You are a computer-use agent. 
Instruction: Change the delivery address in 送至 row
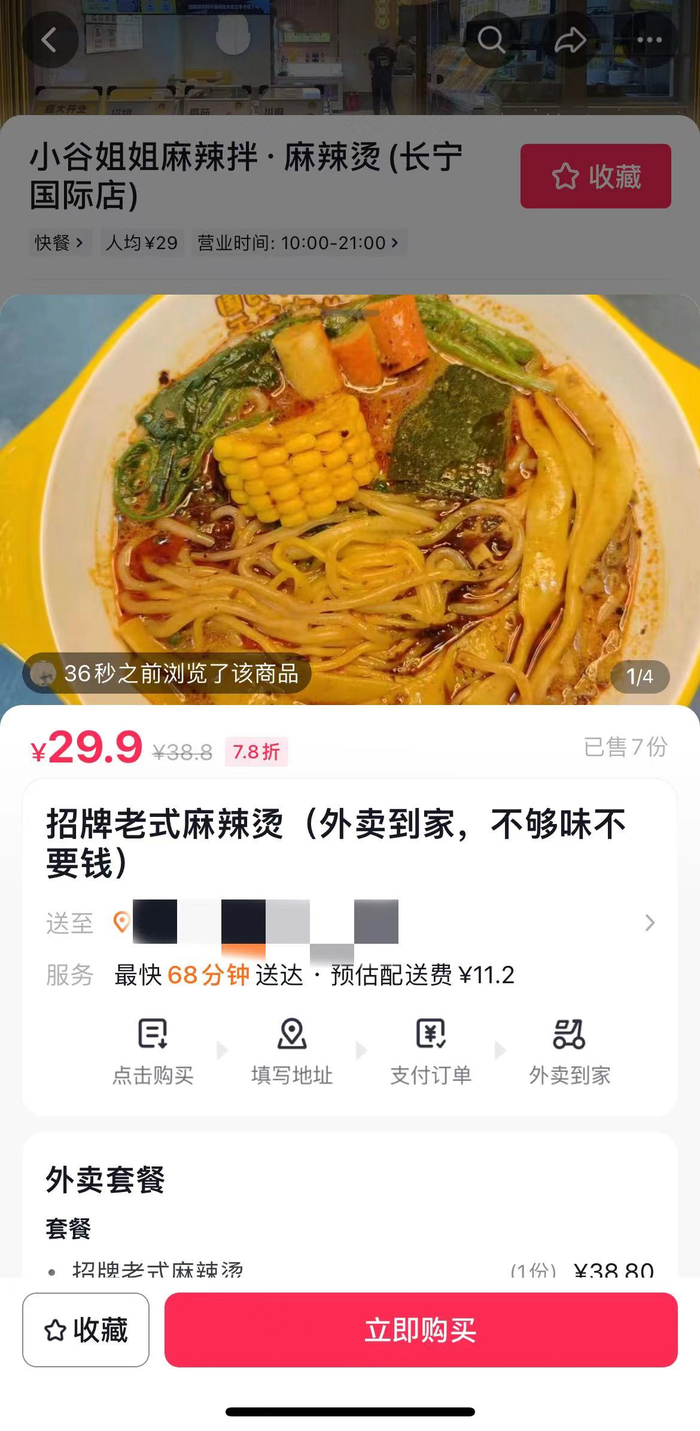[x=350, y=922]
